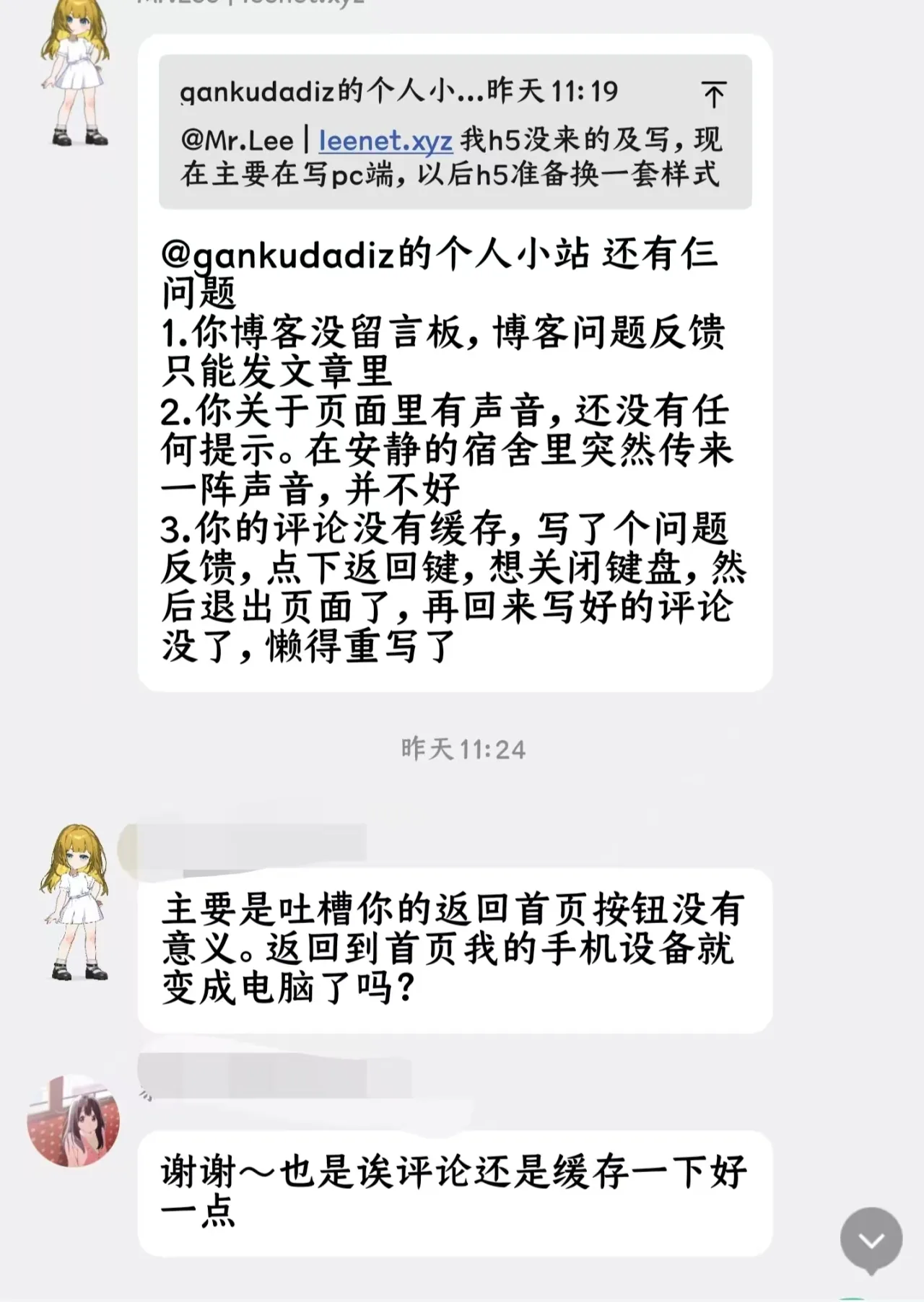
Task: Open the leenet.xyz link in quote
Action: tap(385, 140)
